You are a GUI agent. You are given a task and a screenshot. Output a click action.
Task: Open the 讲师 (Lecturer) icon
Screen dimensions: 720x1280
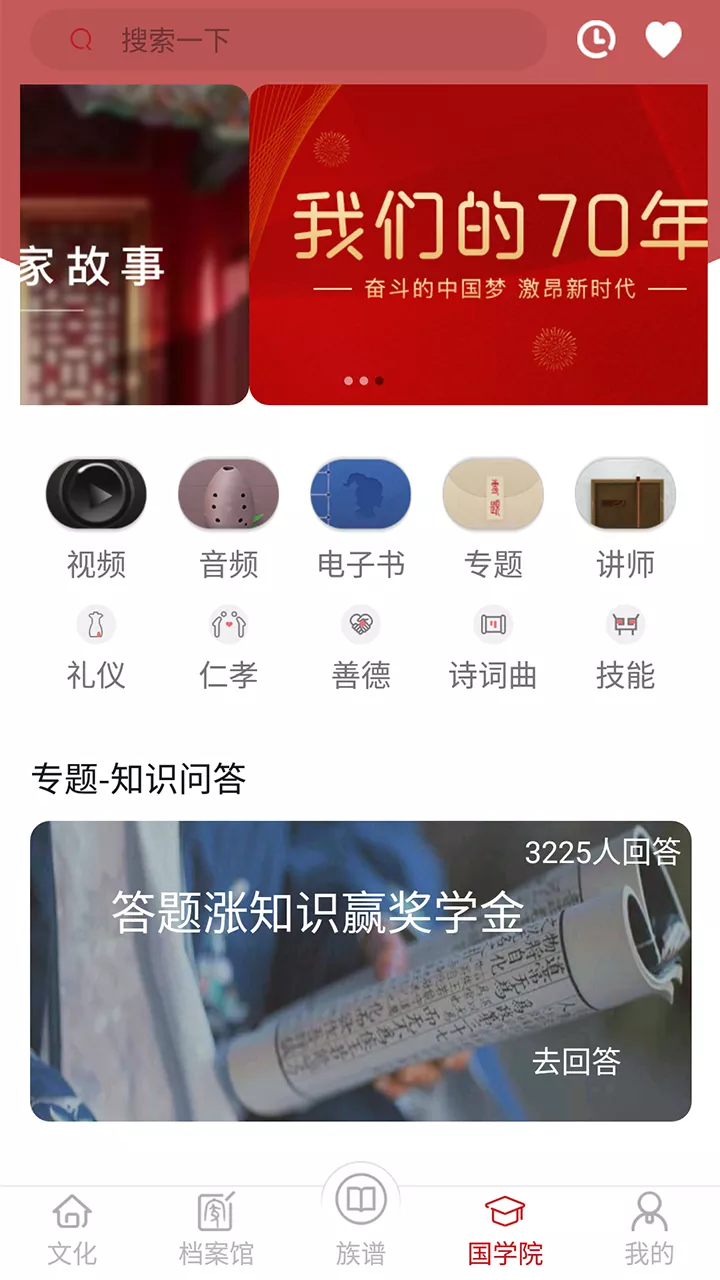pos(626,494)
